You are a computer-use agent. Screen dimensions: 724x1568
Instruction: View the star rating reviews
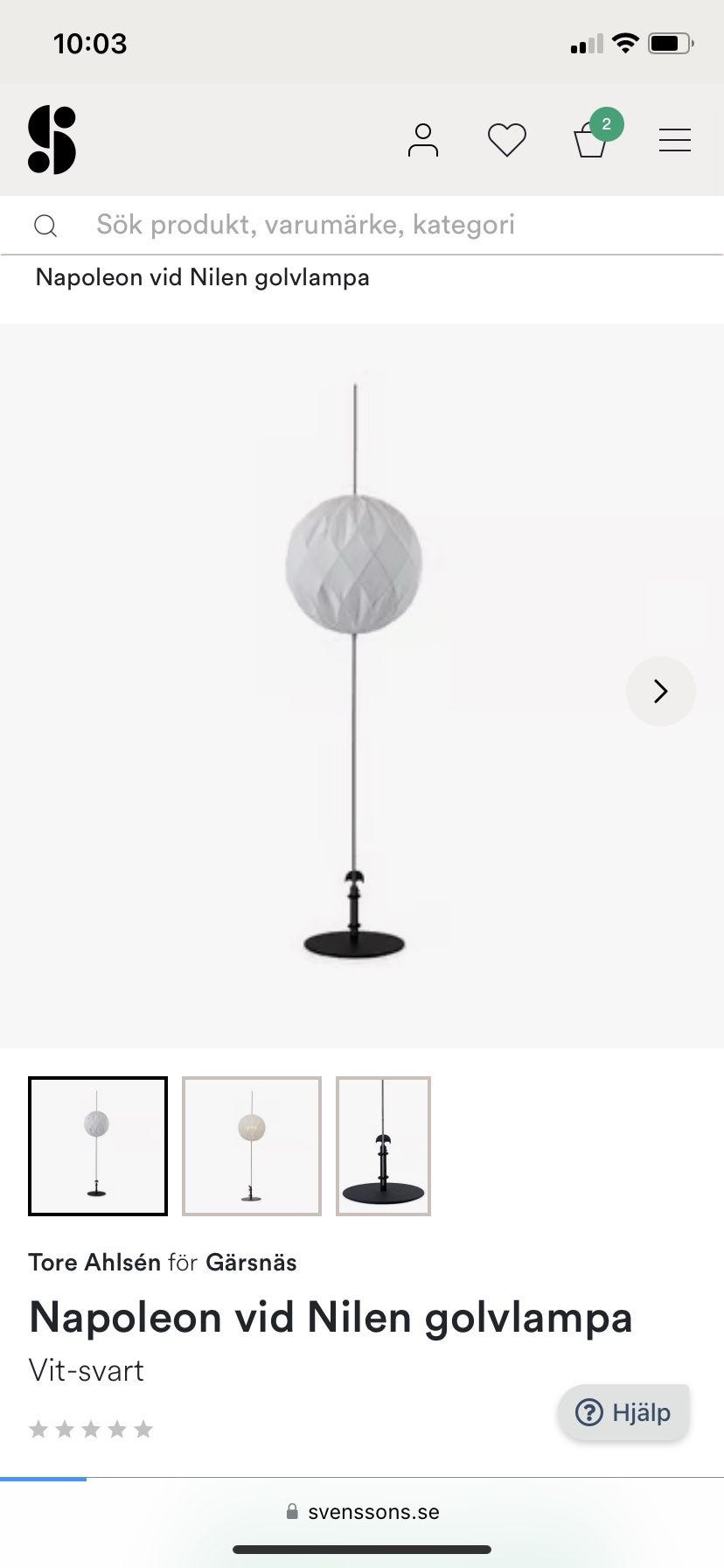91,1430
